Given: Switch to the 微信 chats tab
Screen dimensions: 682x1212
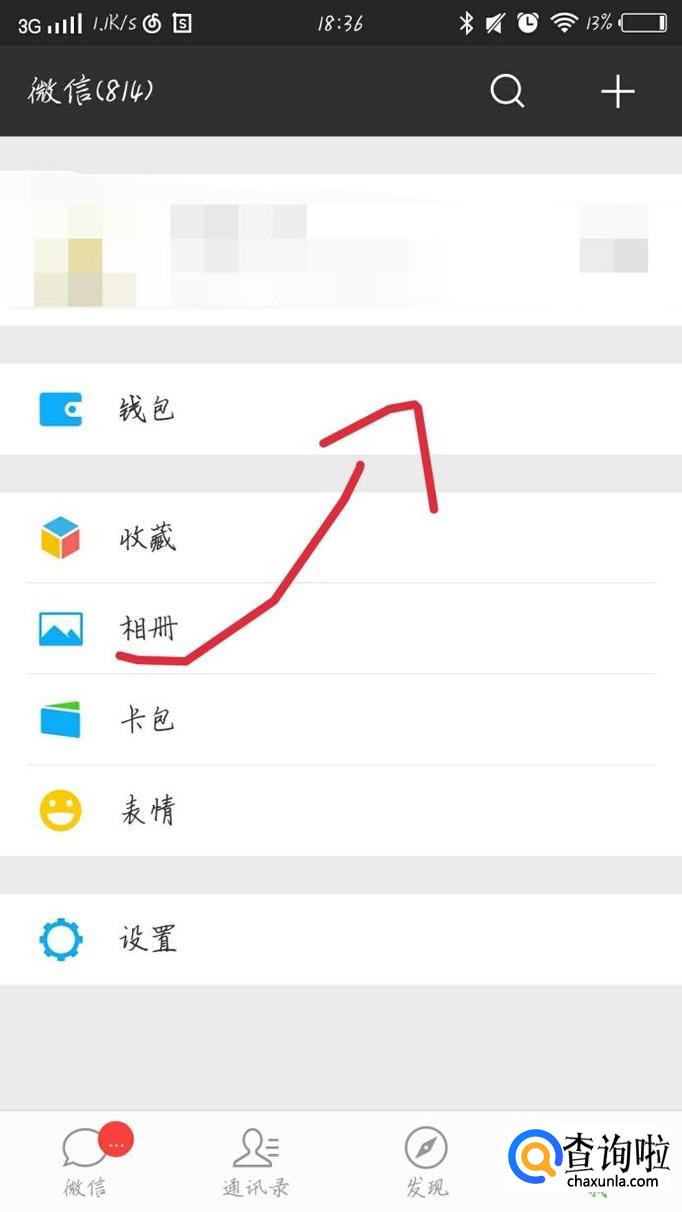Looking at the screenshot, I should (86, 1161).
